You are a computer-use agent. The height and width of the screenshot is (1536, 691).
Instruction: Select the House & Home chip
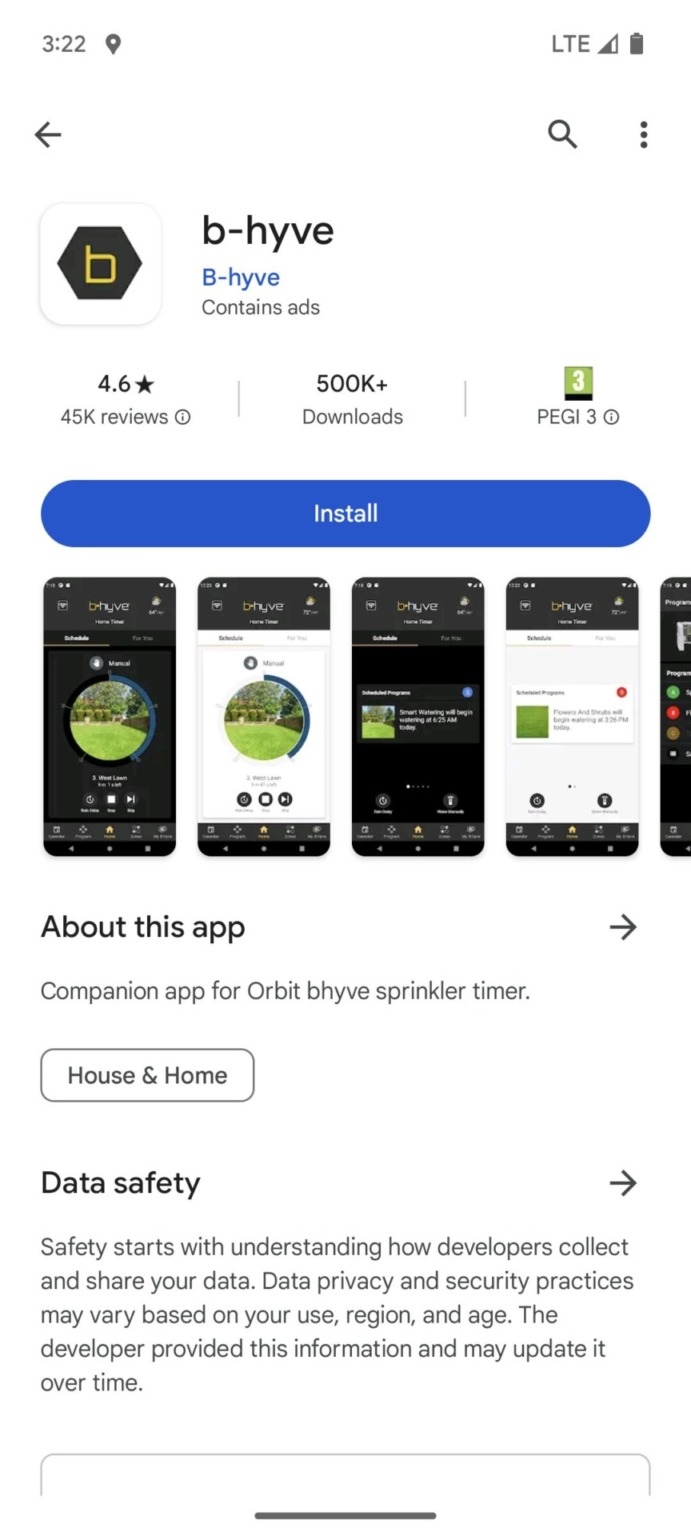[x=147, y=1075]
